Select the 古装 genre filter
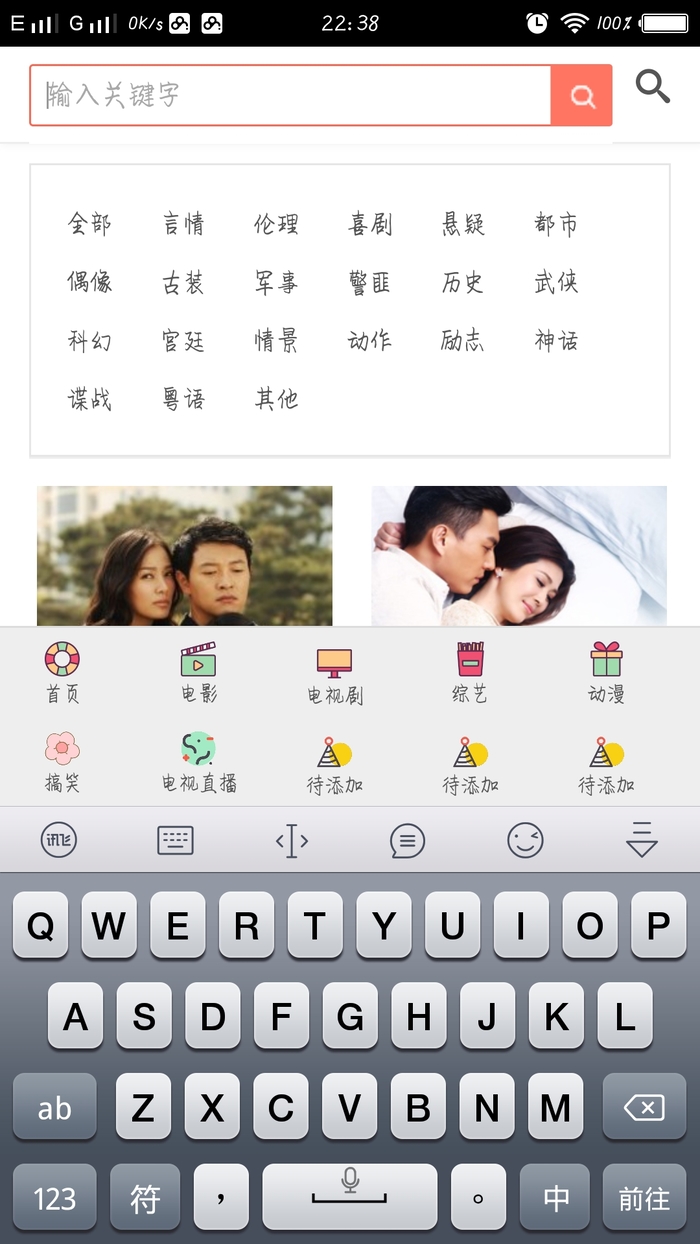This screenshot has width=700, height=1244. 183,283
